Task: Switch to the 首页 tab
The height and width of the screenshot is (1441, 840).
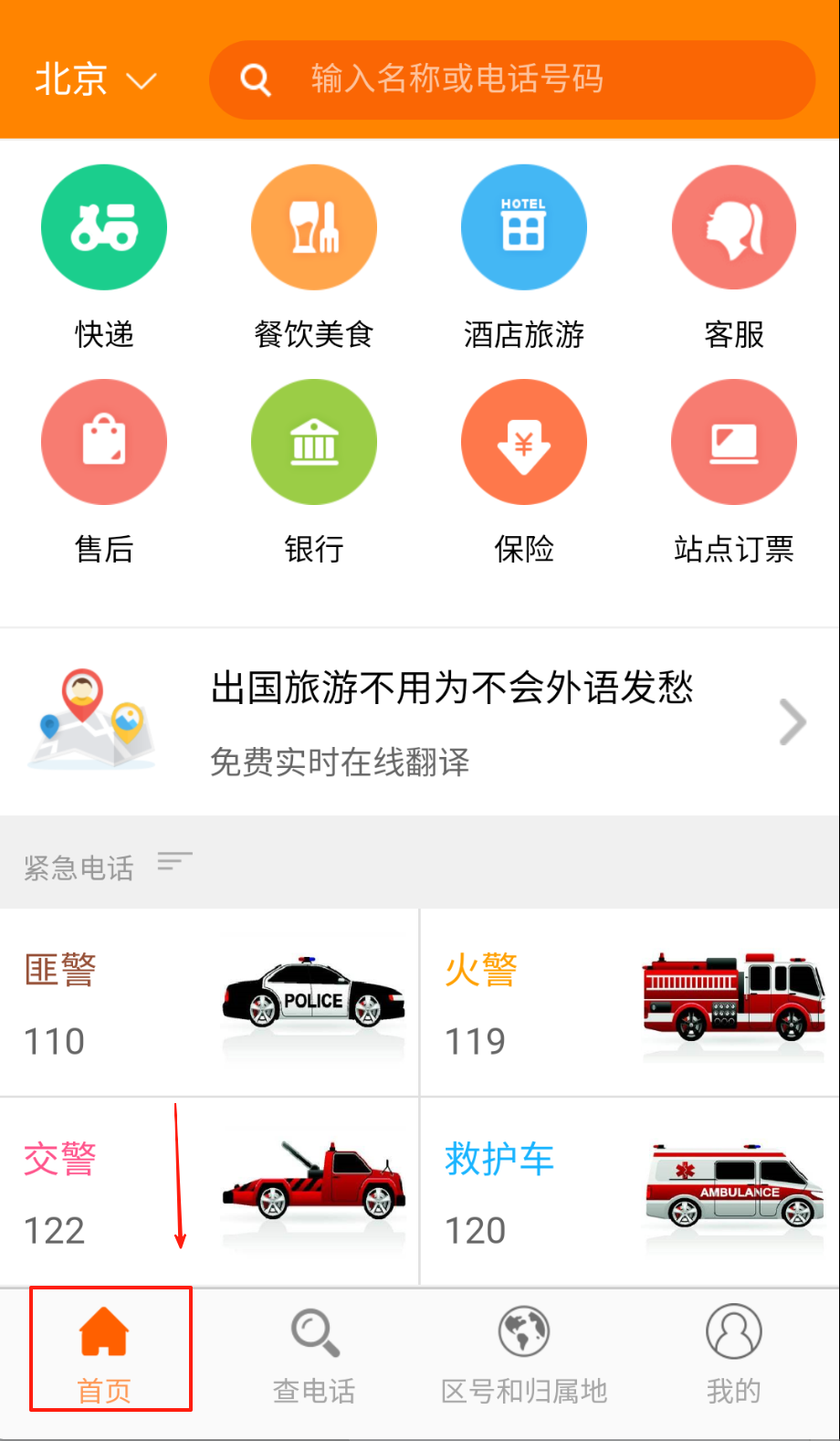Action: 105,1353
